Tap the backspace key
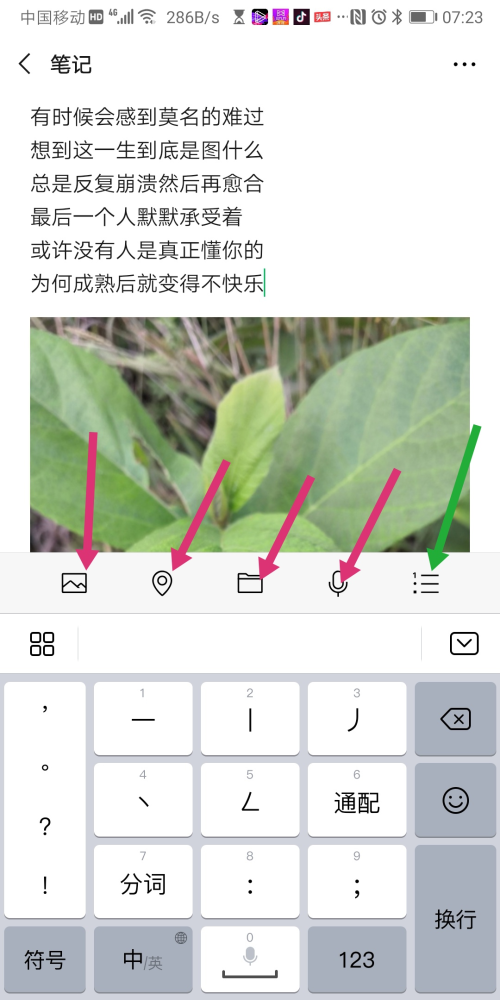Image resolution: width=500 pixels, height=1000 pixels. click(455, 719)
